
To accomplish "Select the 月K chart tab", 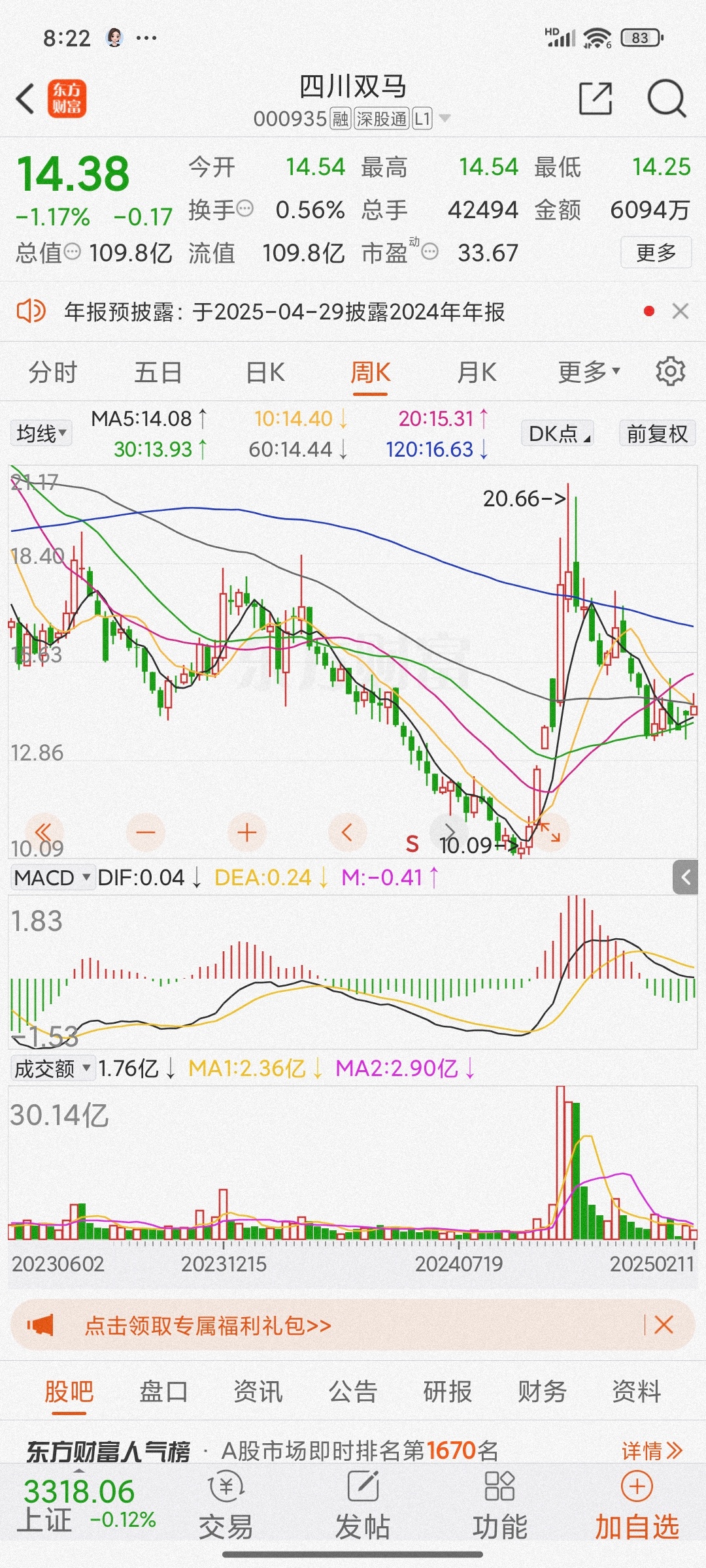I will pos(477,372).
